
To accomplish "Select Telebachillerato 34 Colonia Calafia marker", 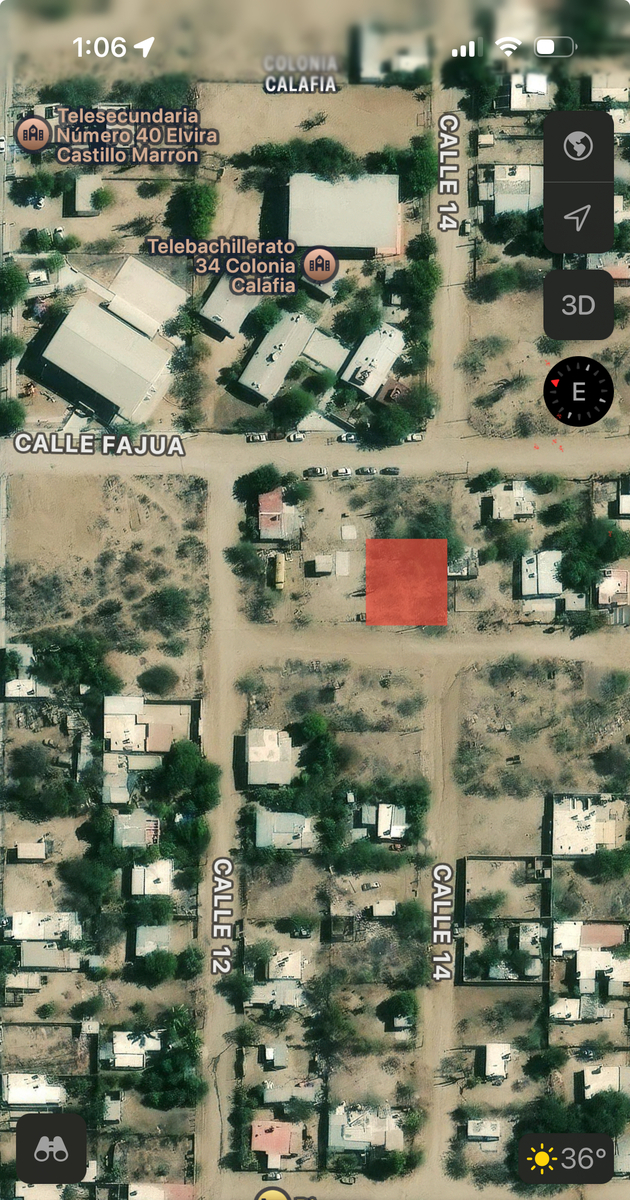I will coord(321,264).
